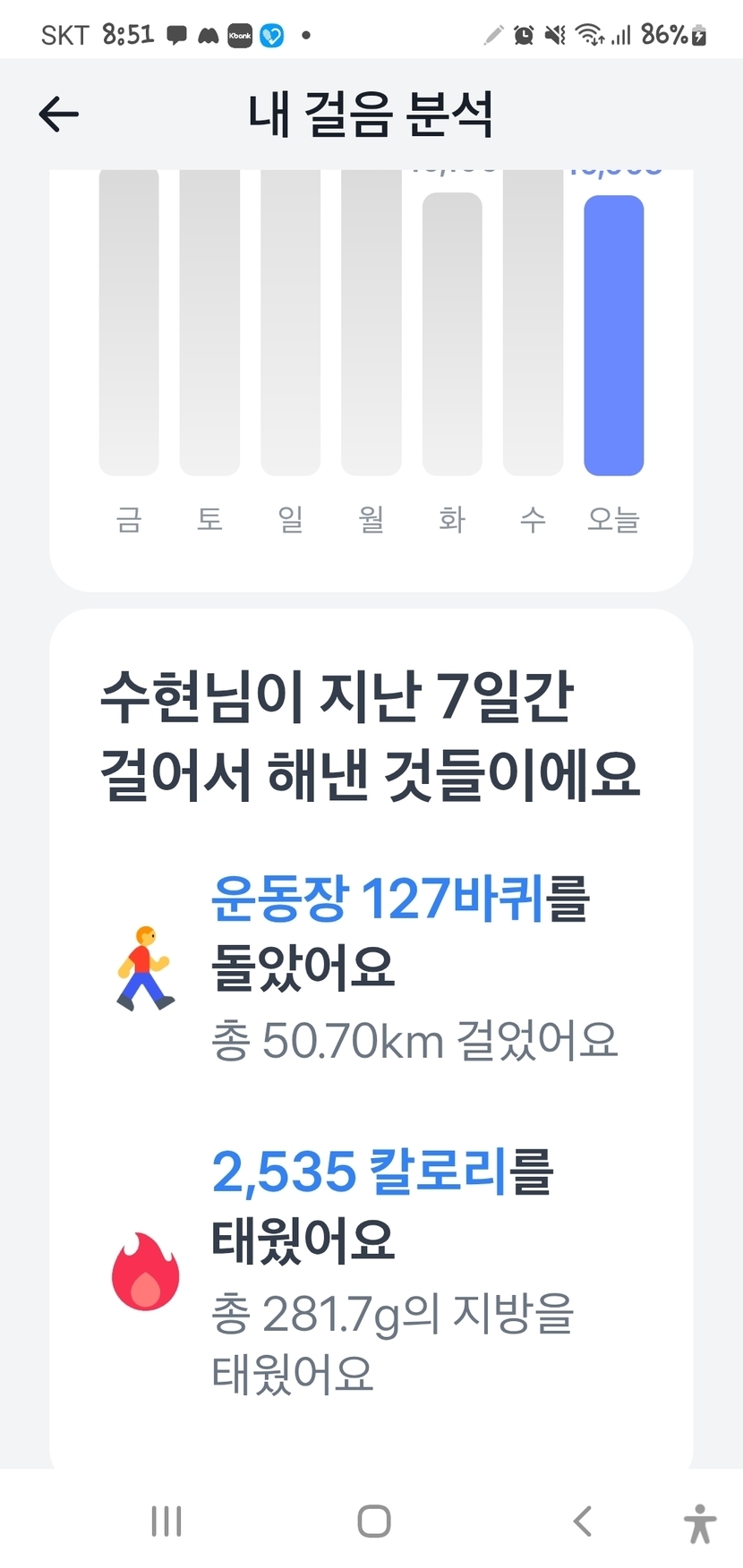This screenshot has height=1568, width=743.
Task: Open accessibility shortcut in navigation bar
Action: pyautogui.click(x=699, y=1522)
